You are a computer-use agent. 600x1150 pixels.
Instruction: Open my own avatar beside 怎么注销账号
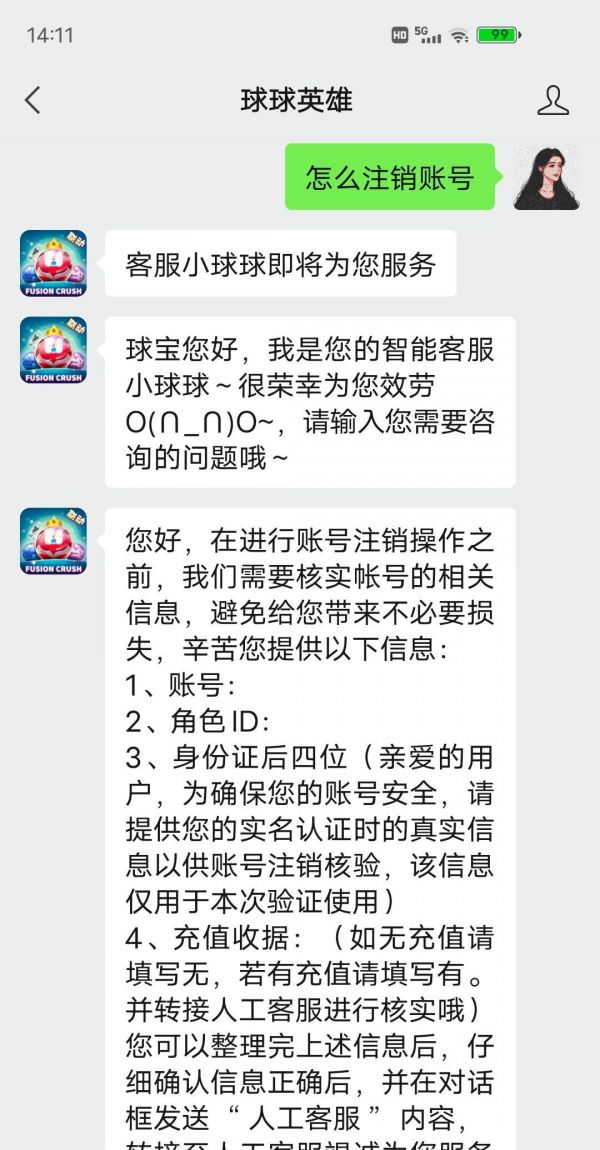tap(546, 177)
